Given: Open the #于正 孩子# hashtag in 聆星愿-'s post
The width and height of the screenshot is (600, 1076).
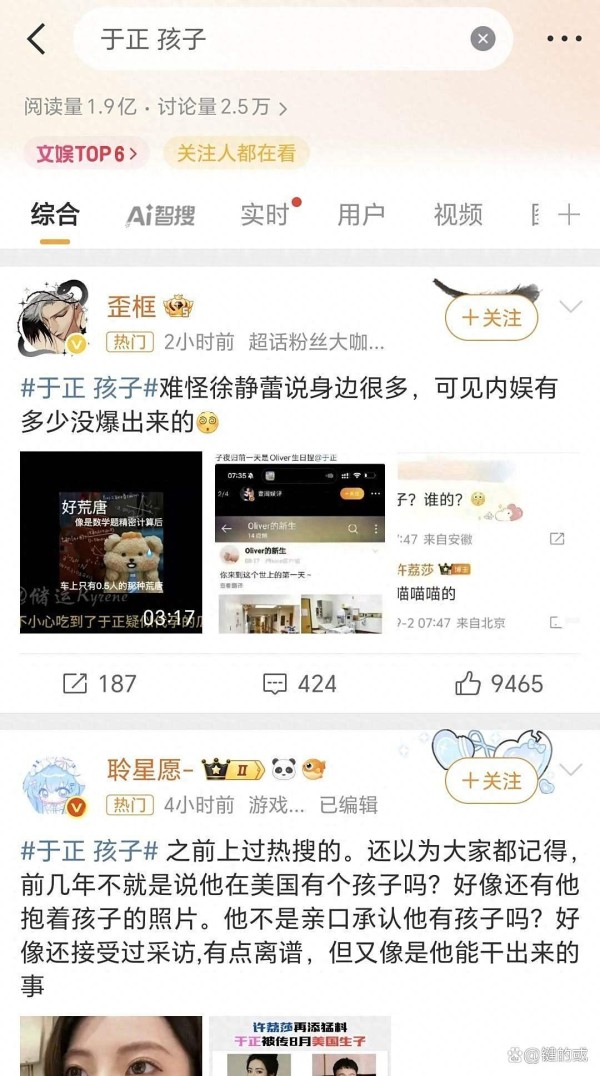Looking at the screenshot, I should 90,851.
